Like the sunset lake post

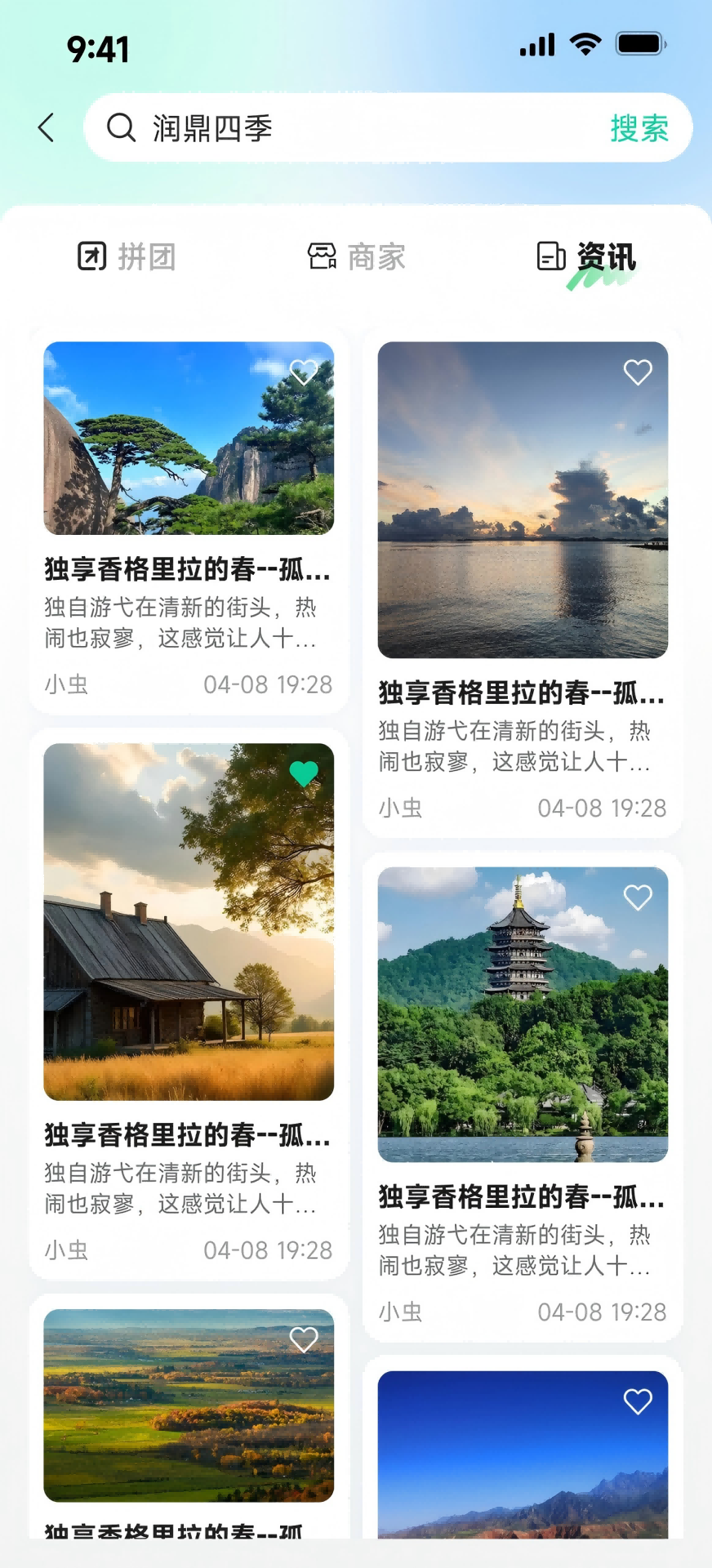638,372
